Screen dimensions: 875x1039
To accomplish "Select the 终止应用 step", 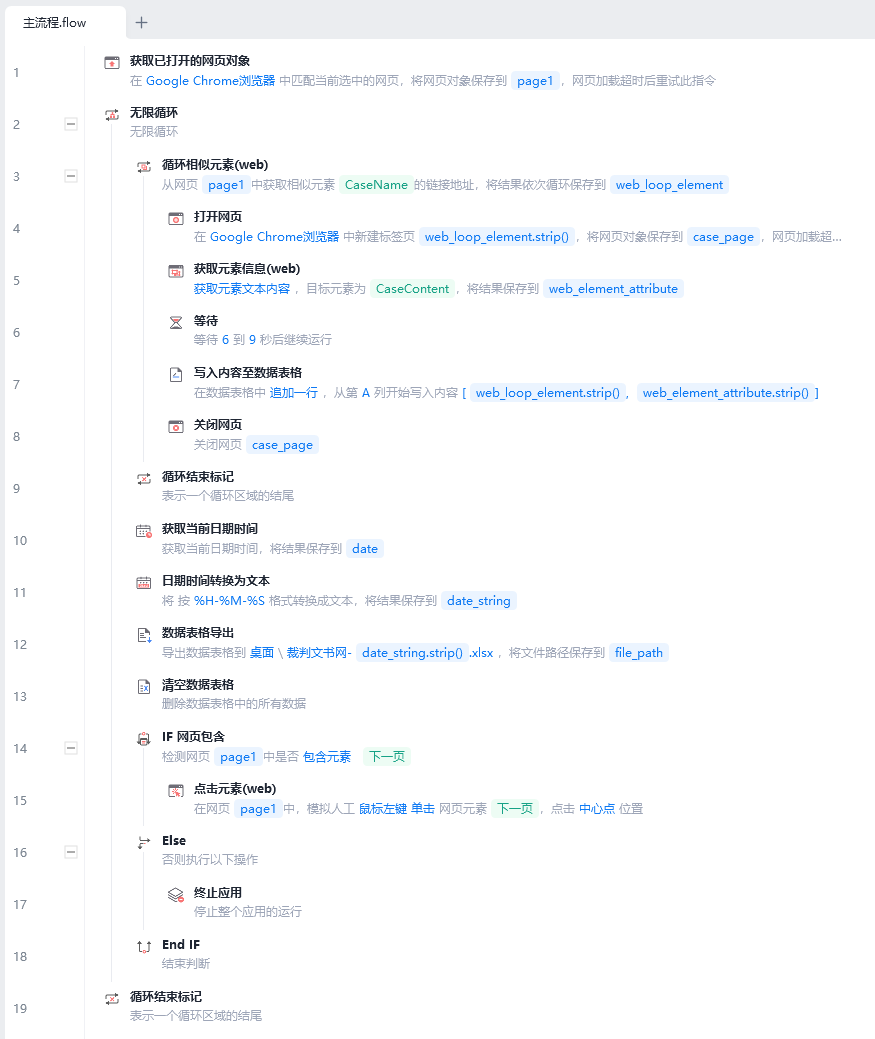I will 217,893.
